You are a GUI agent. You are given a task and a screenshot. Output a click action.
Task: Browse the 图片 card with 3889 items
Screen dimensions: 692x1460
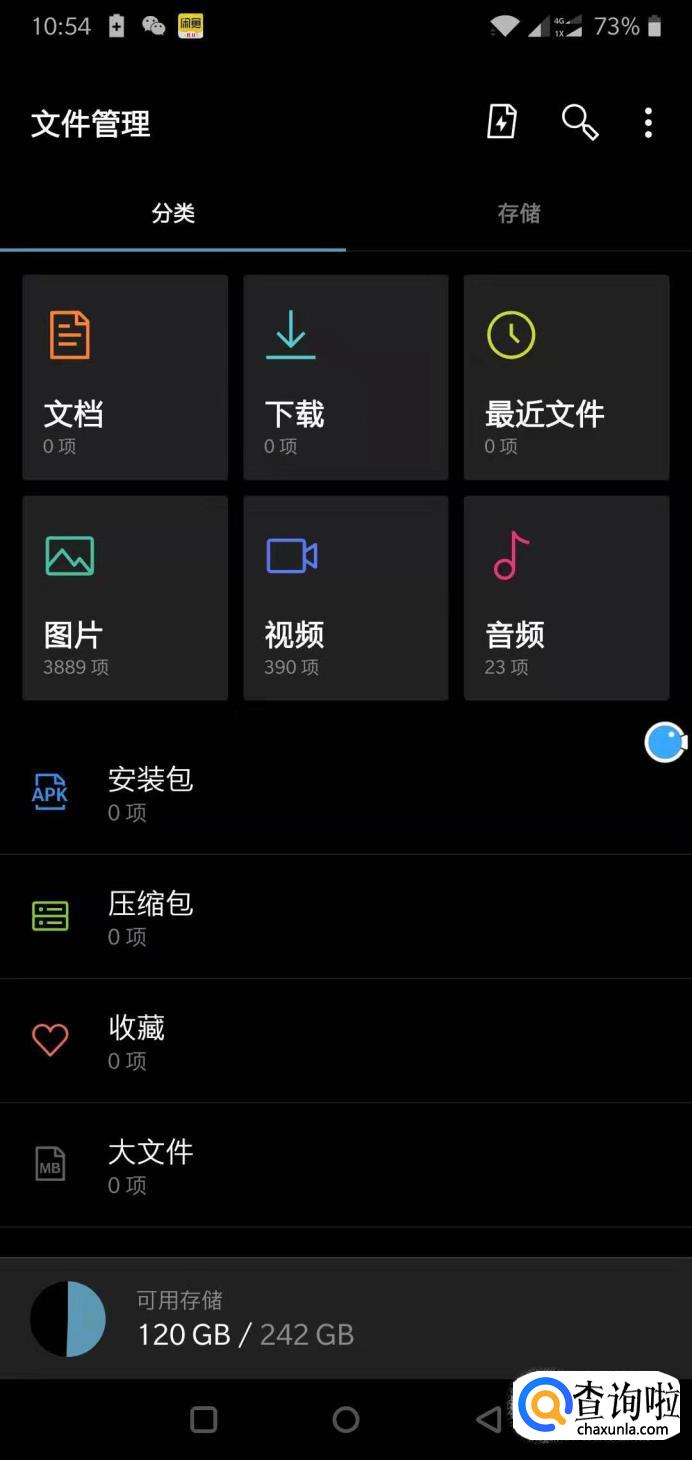(125, 597)
